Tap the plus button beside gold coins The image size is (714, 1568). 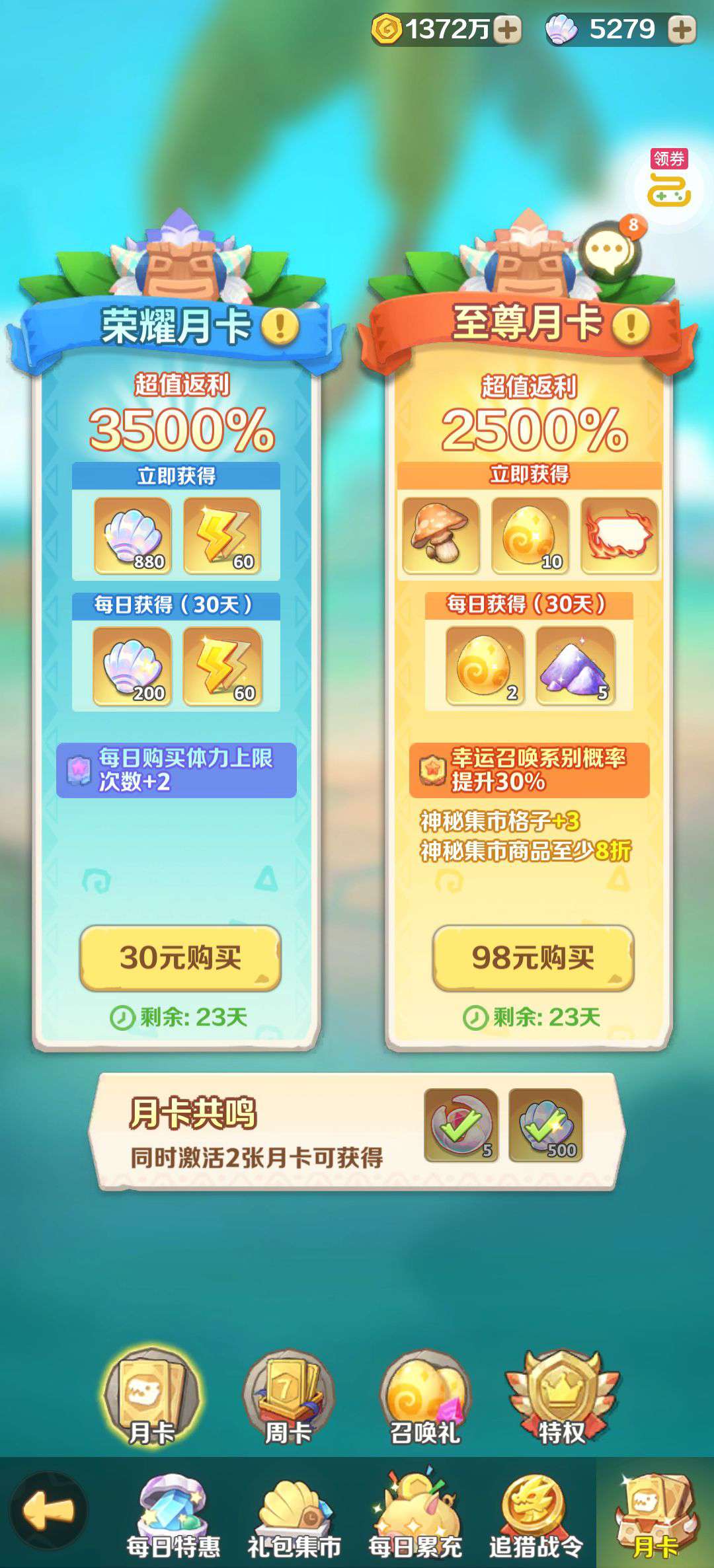pyautogui.click(x=508, y=30)
